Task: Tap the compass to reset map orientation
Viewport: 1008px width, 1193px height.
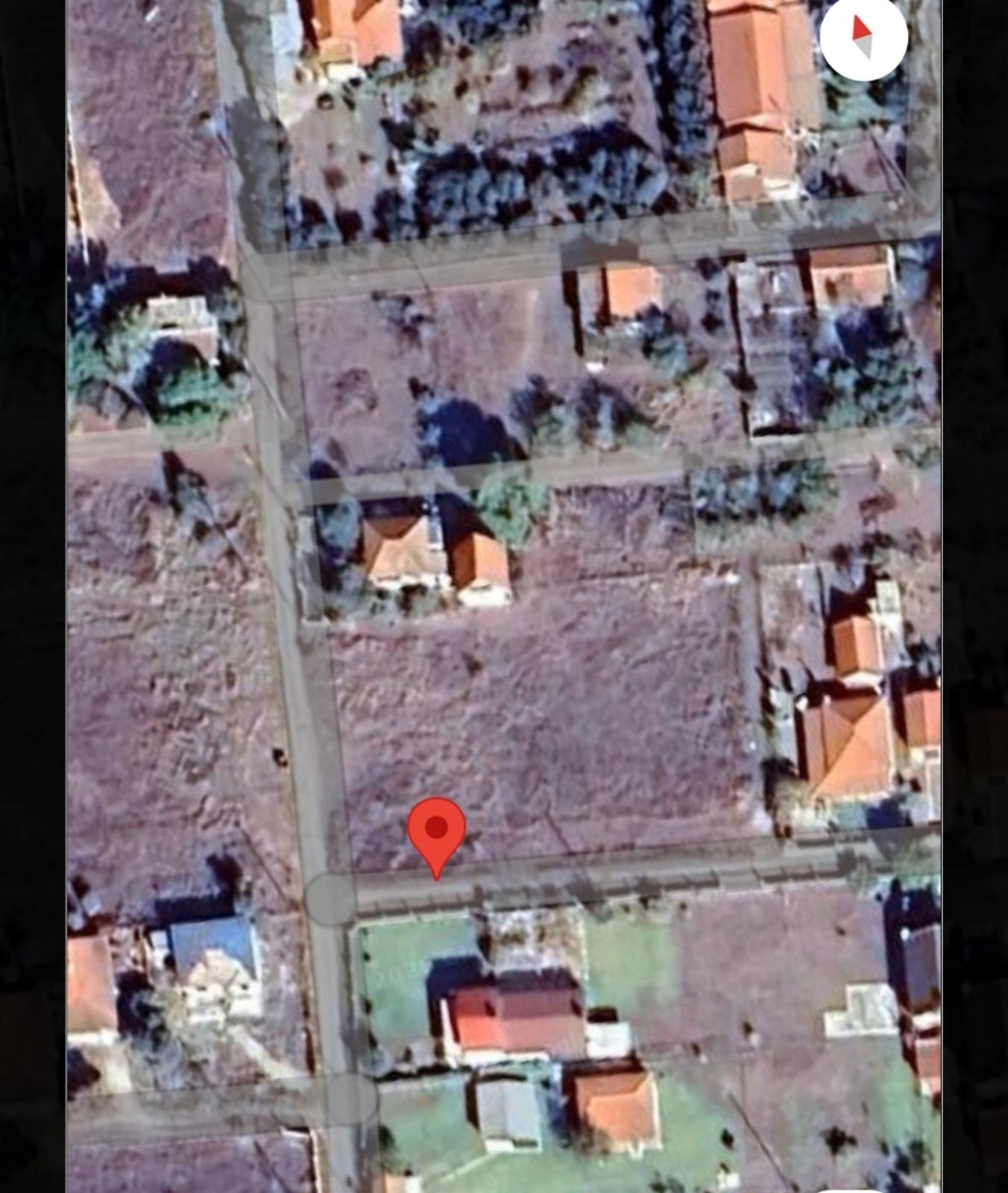Action: (863, 37)
